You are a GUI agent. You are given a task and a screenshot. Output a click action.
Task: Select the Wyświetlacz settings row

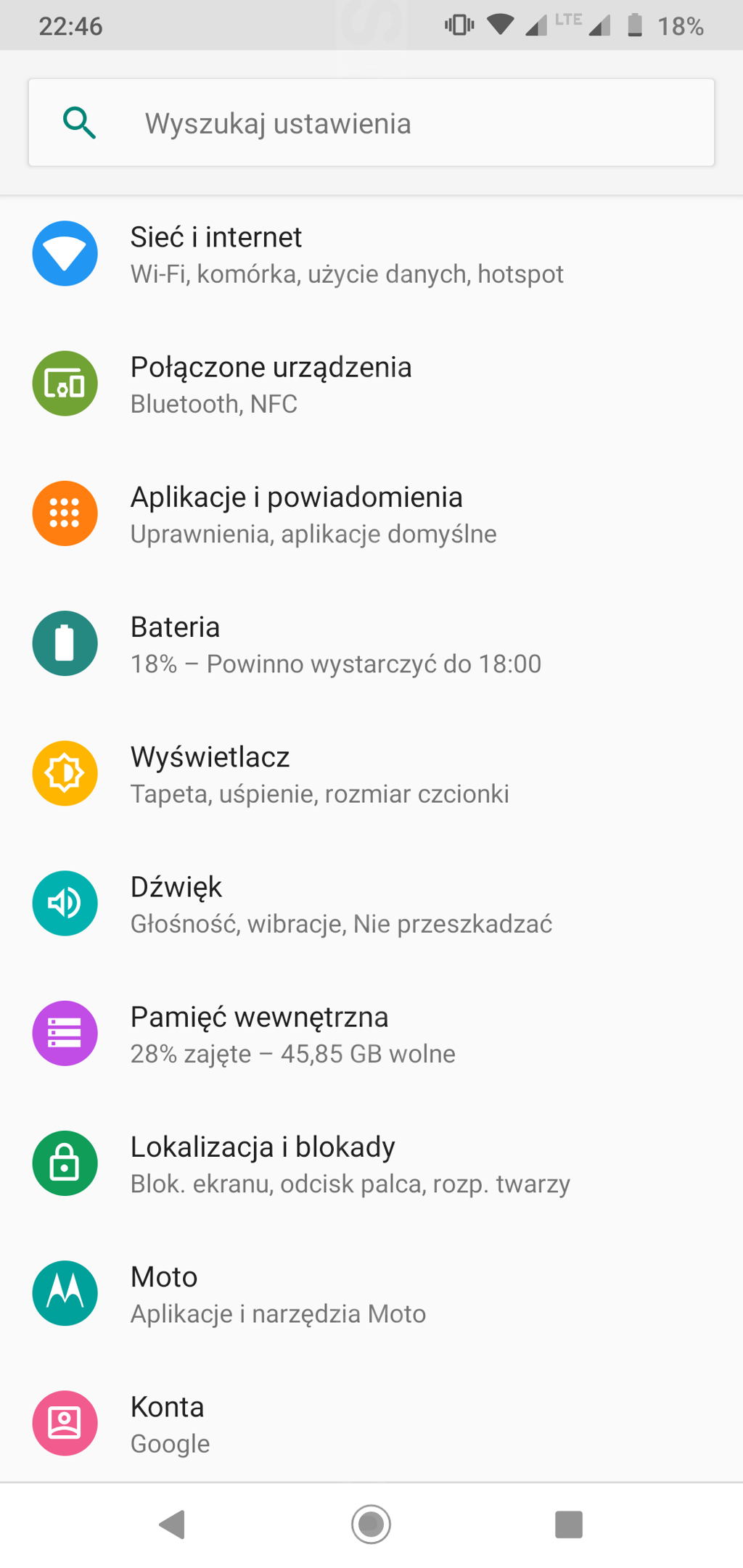[371, 773]
